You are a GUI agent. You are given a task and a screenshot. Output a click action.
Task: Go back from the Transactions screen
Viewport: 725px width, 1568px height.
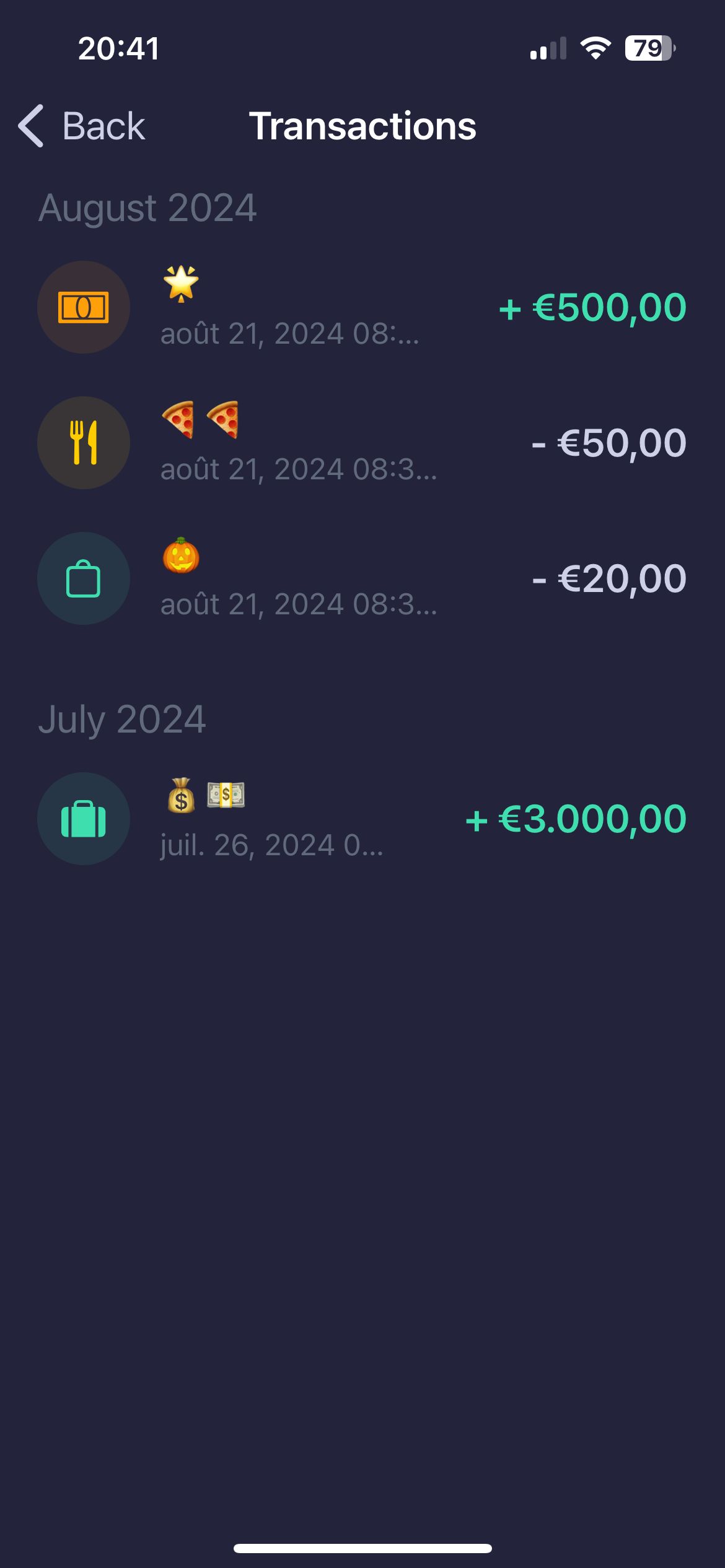pyautogui.click(x=82, y=126)
